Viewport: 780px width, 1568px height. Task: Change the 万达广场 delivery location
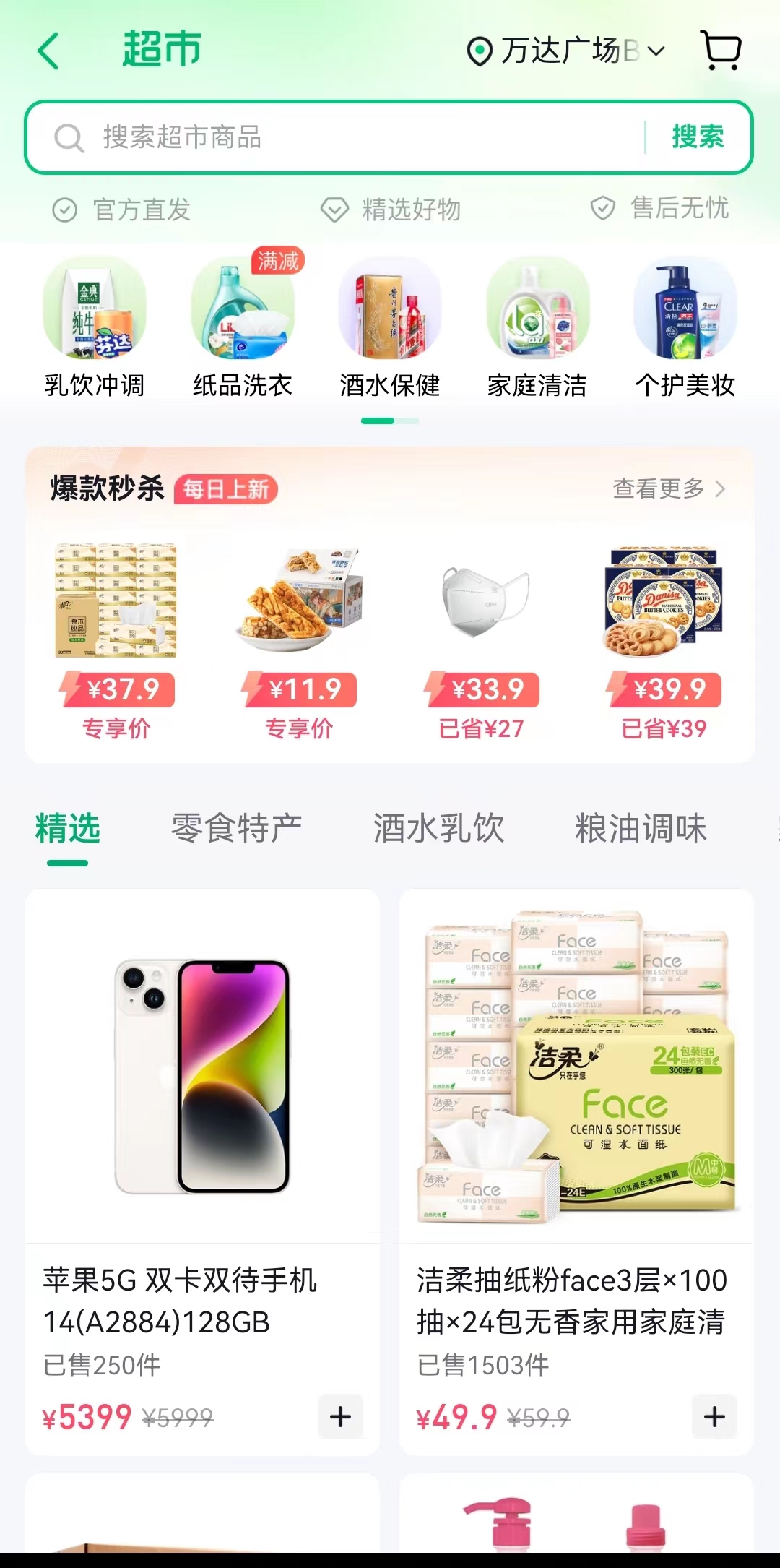pyautogui.click(x=565, y=51)
